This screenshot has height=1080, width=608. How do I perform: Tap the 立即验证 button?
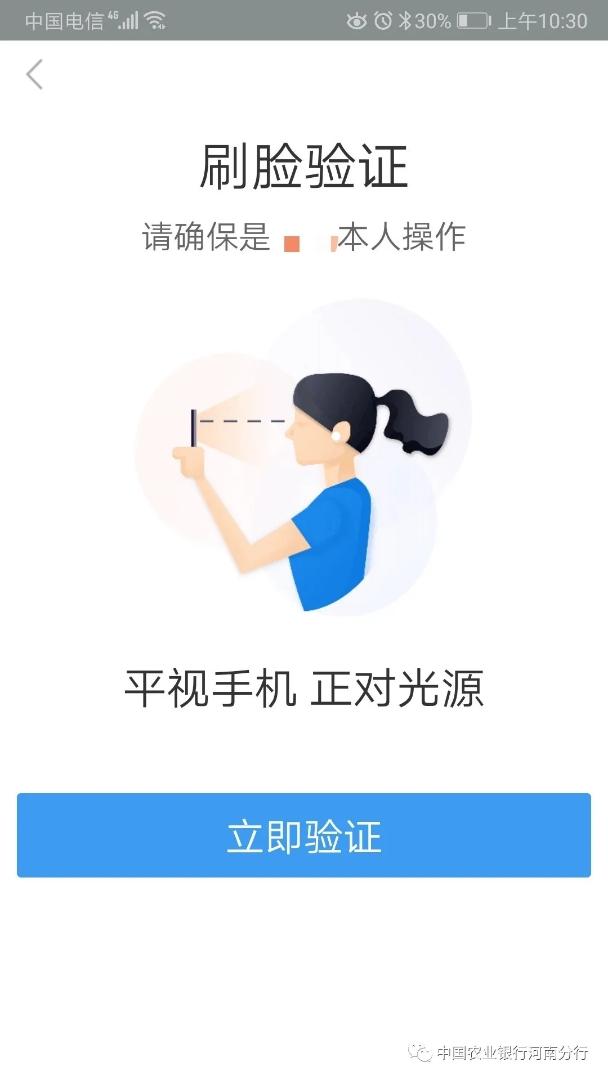304,835
